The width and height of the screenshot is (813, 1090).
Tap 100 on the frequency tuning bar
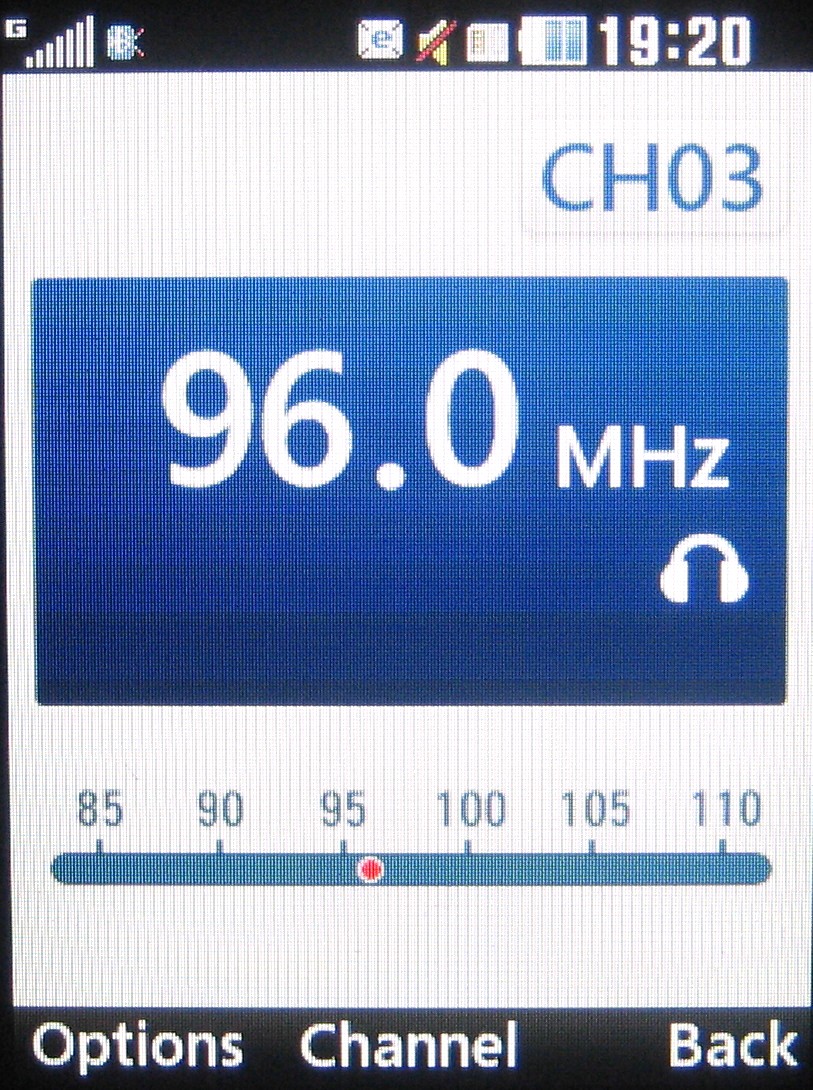[x=469, y=866]
